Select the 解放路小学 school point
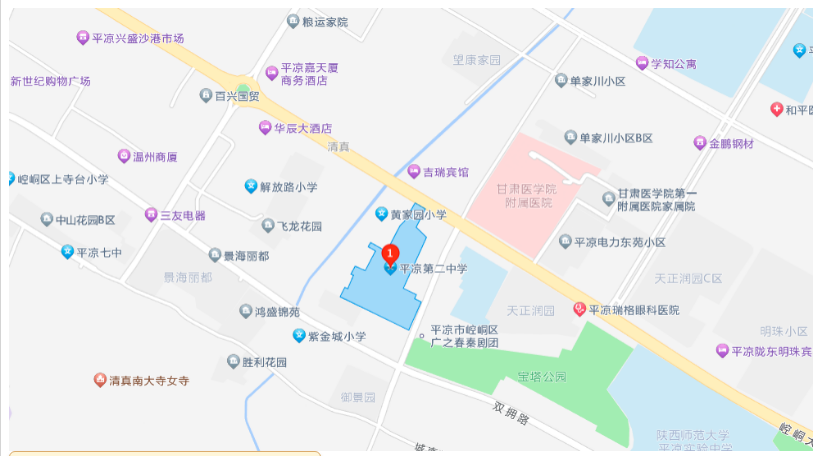820x456 pixels. (x=251, y=186)
